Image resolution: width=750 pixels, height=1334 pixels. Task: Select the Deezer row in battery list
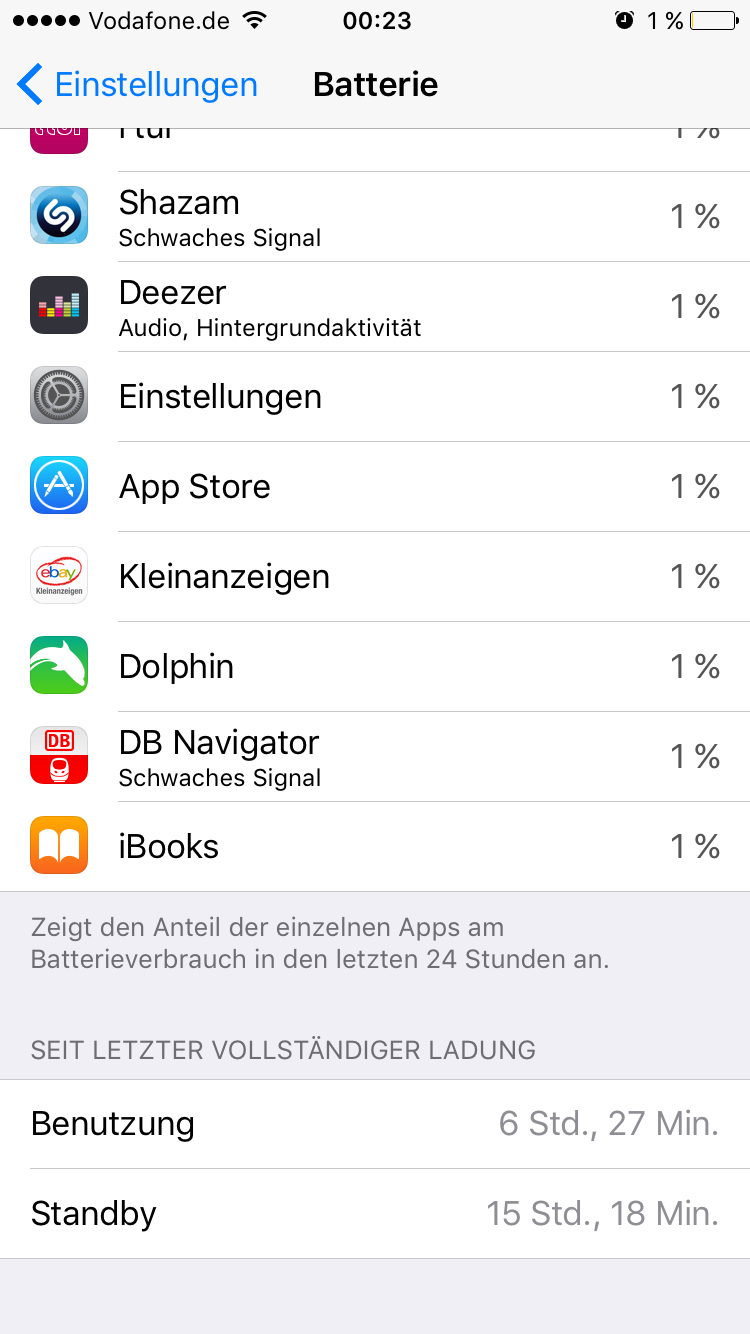tap(375, 306)
